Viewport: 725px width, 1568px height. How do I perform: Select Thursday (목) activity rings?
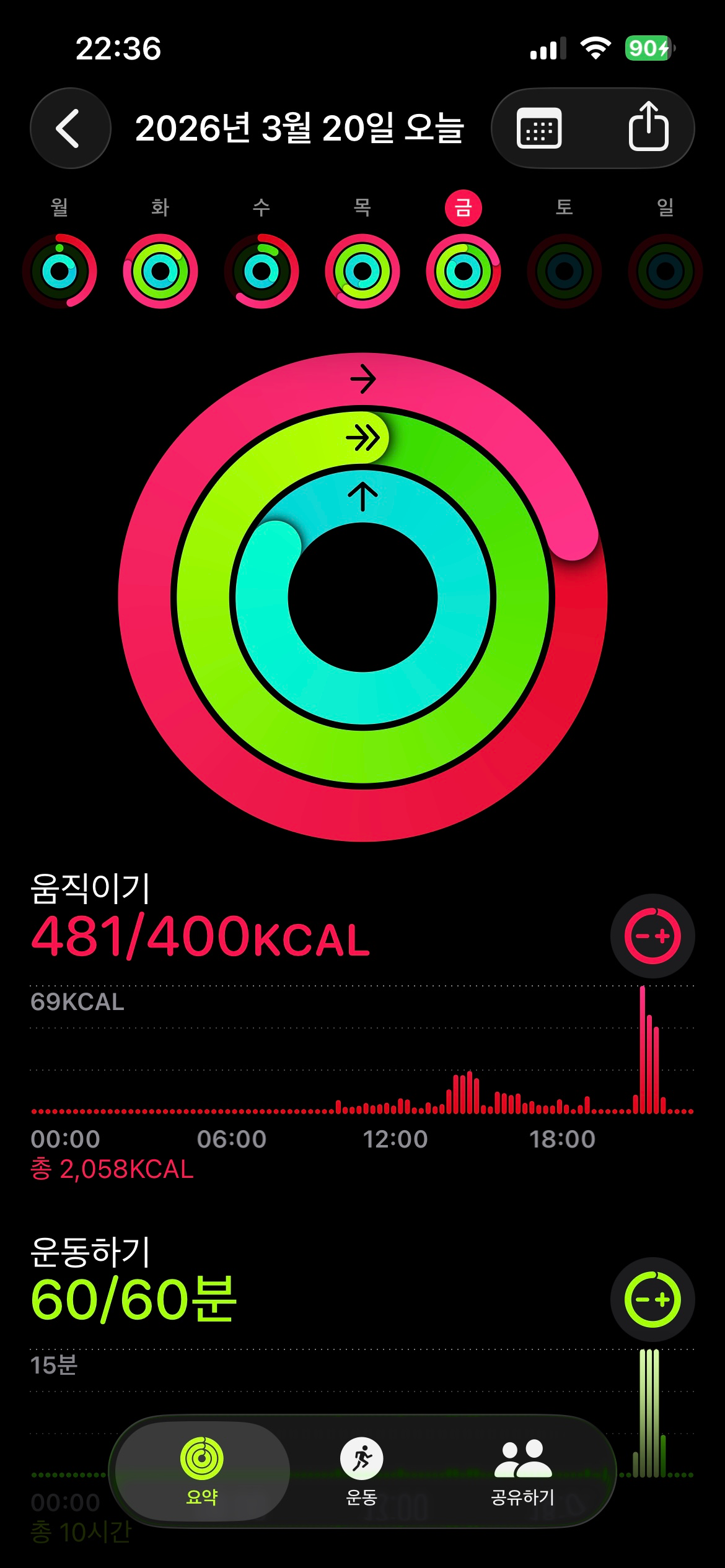pos(362,271)
